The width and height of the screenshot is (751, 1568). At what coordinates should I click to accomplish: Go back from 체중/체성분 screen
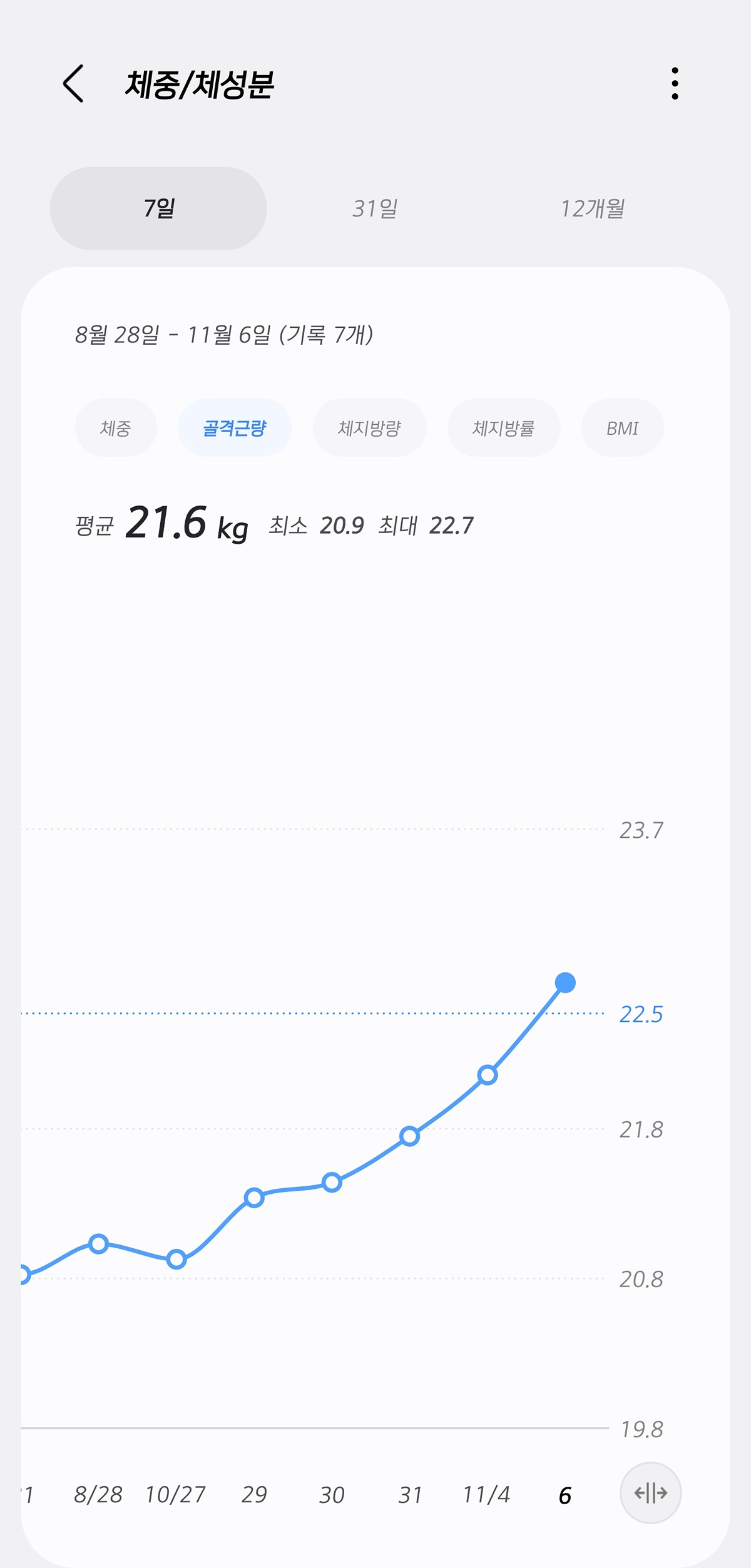pos(74,84)
